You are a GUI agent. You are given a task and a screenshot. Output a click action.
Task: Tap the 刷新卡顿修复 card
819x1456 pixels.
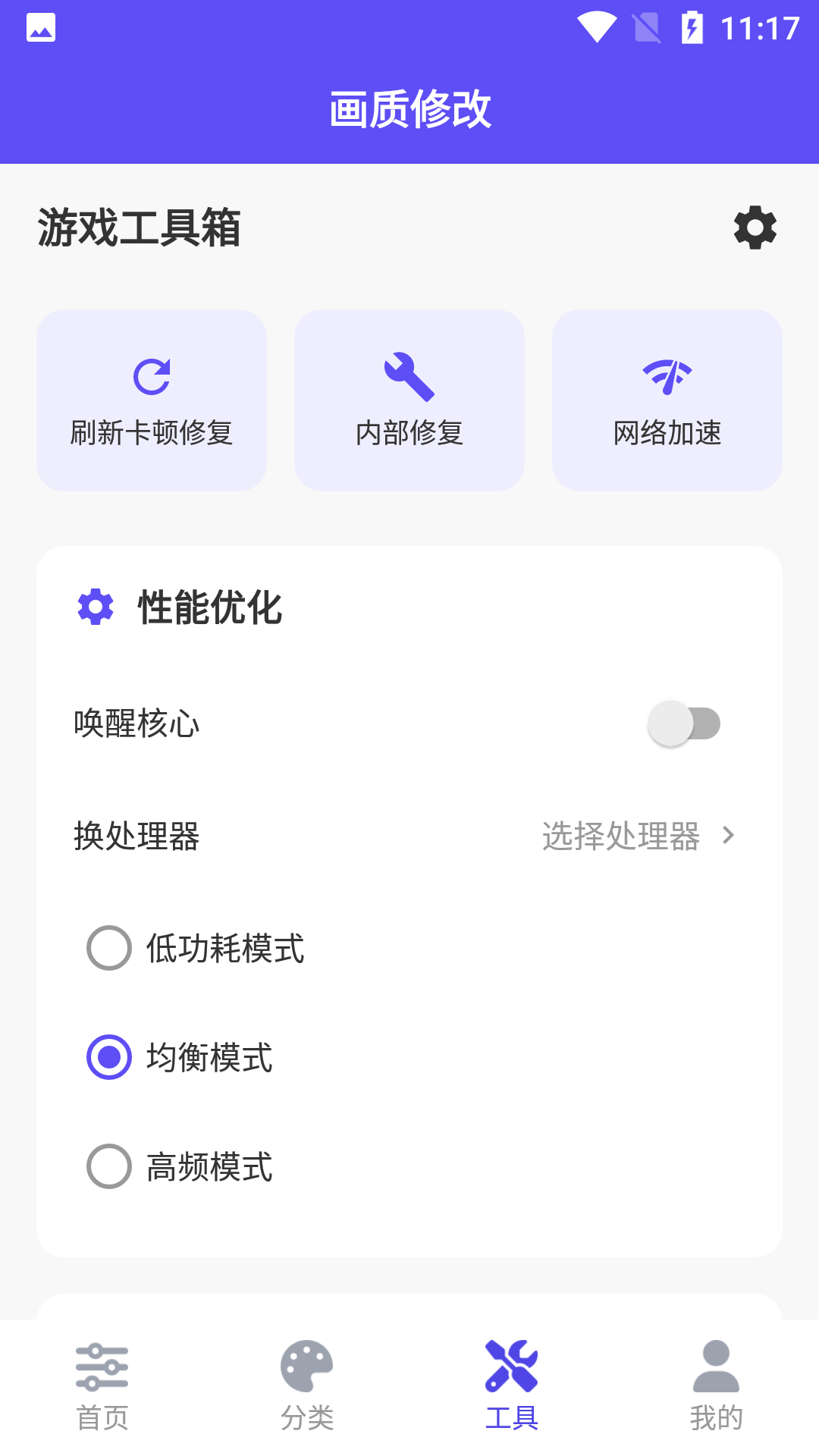pyautogui.click(x=152, y=400)
